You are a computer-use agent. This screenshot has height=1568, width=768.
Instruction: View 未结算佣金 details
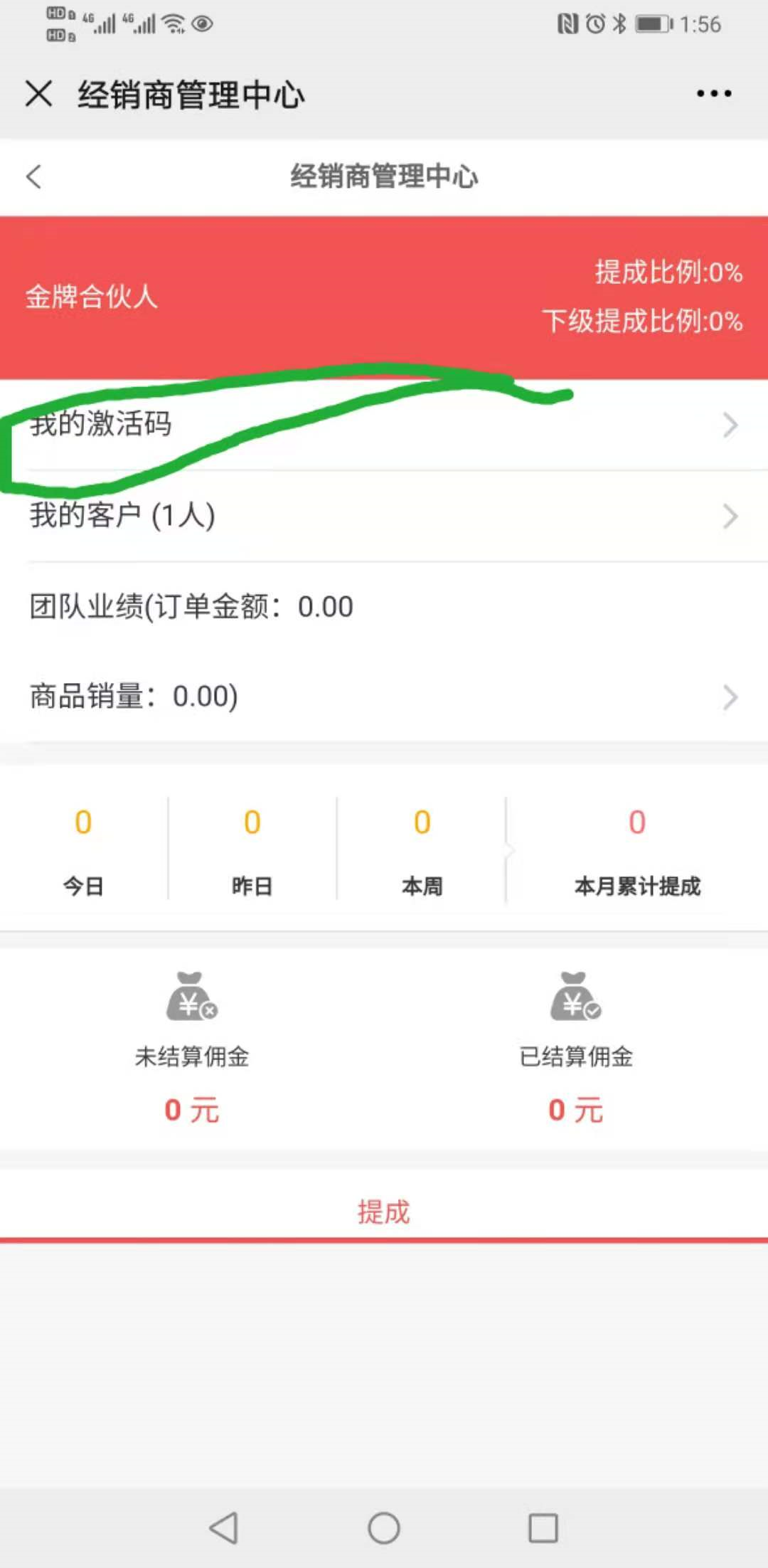(x=192, y=1046)
